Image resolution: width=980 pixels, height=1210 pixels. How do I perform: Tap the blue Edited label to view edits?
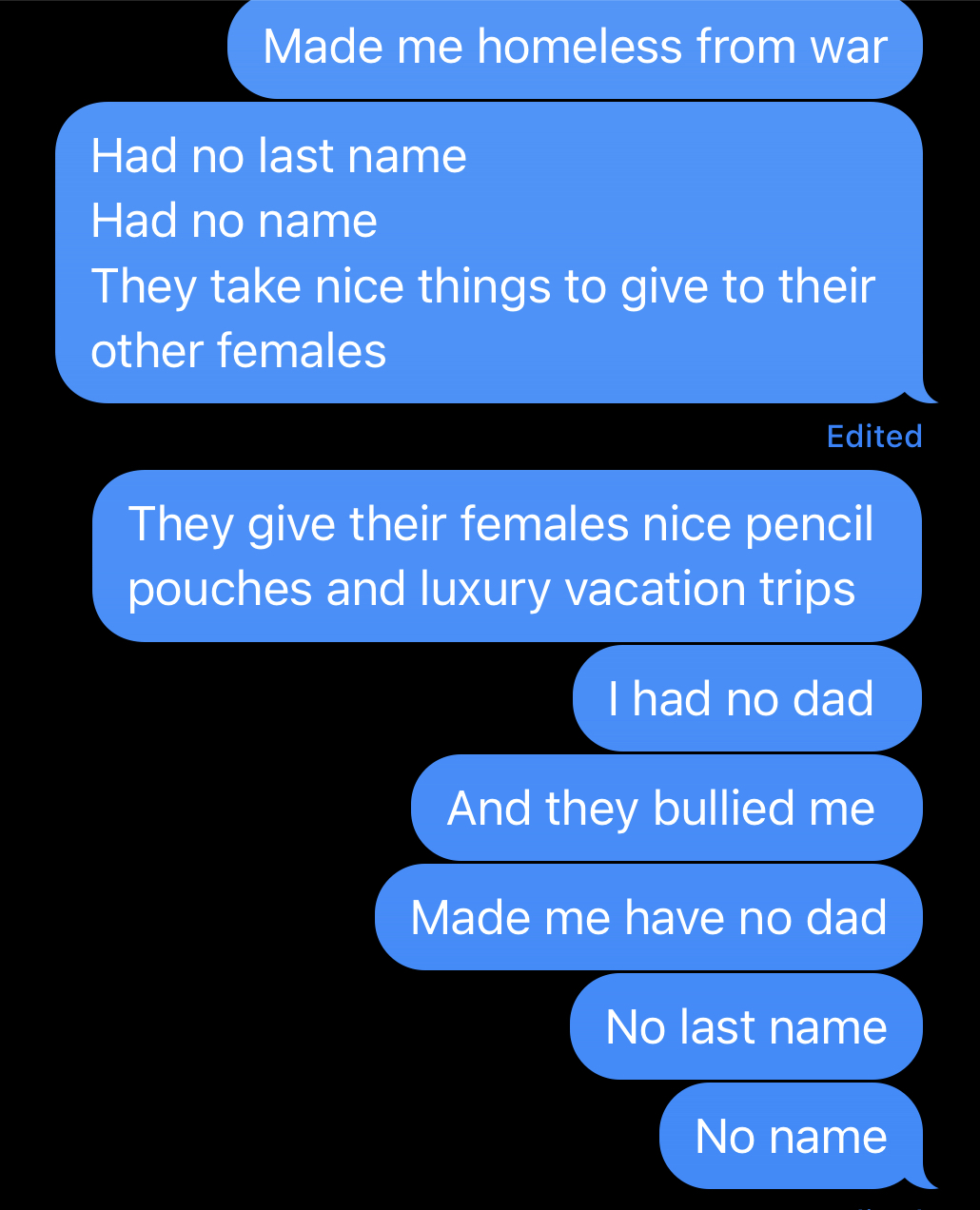tap(873, 436)
